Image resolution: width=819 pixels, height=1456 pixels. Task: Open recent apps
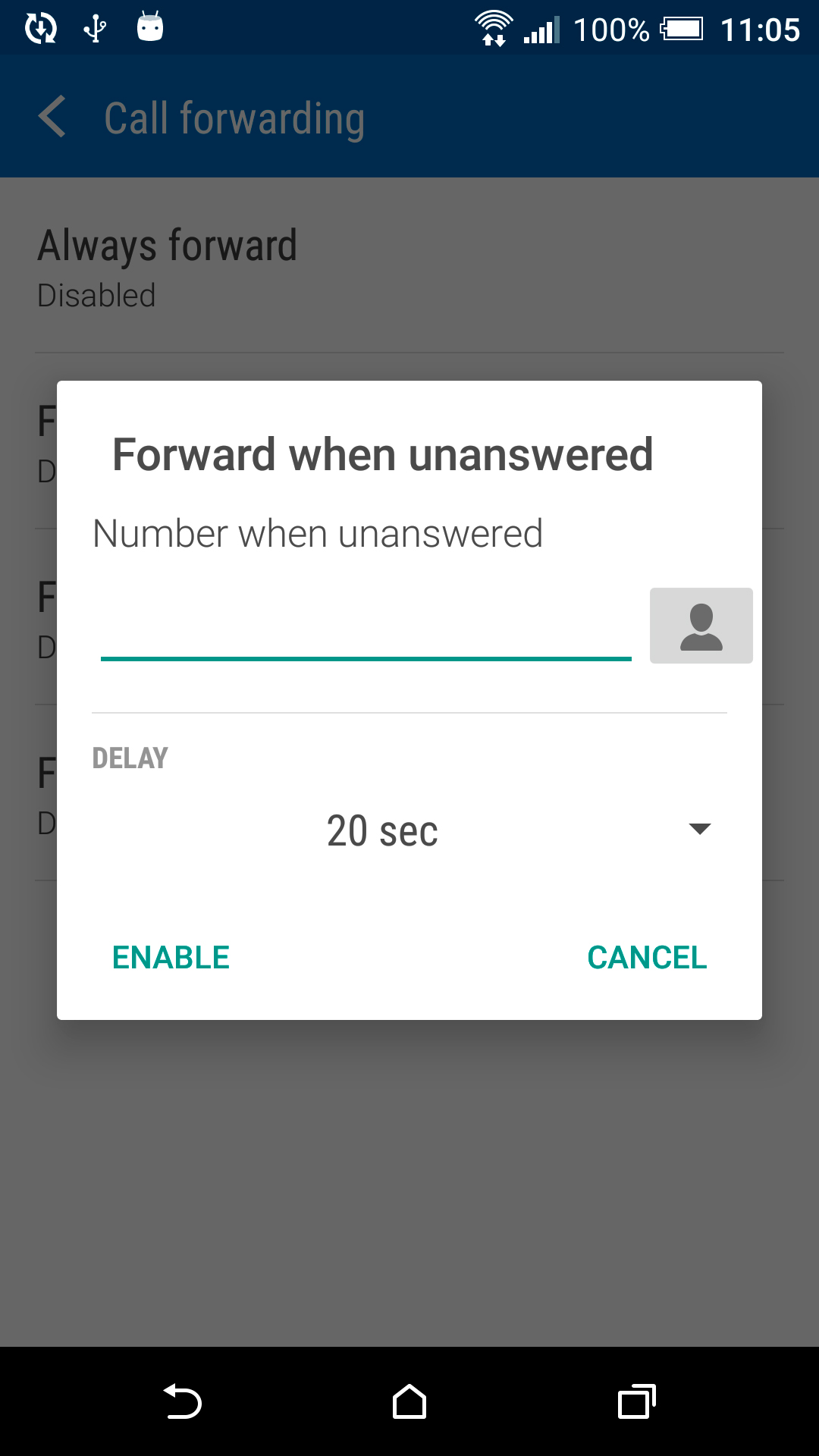pos(636,1401)
